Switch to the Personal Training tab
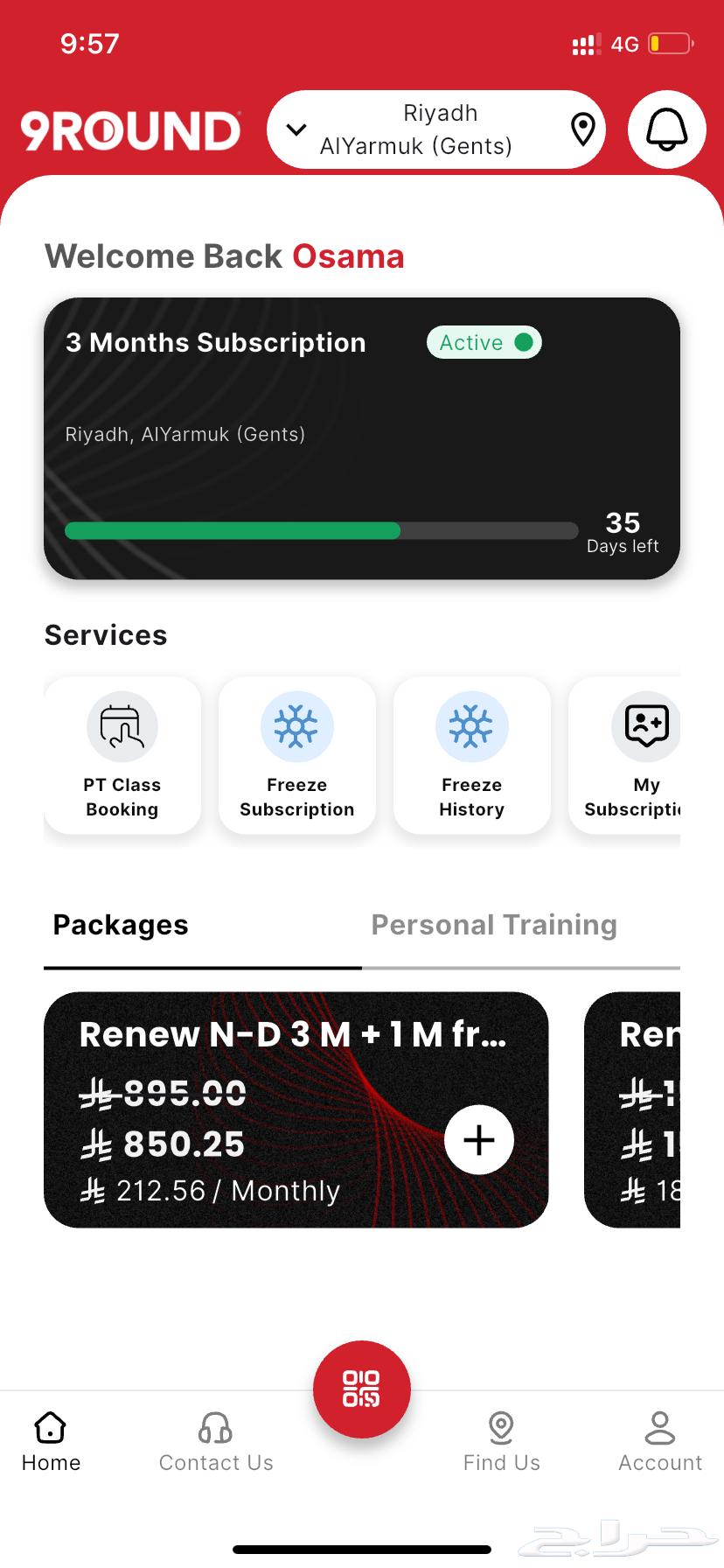The height and width of the screenshot is (1568, 724). (494, 925)
